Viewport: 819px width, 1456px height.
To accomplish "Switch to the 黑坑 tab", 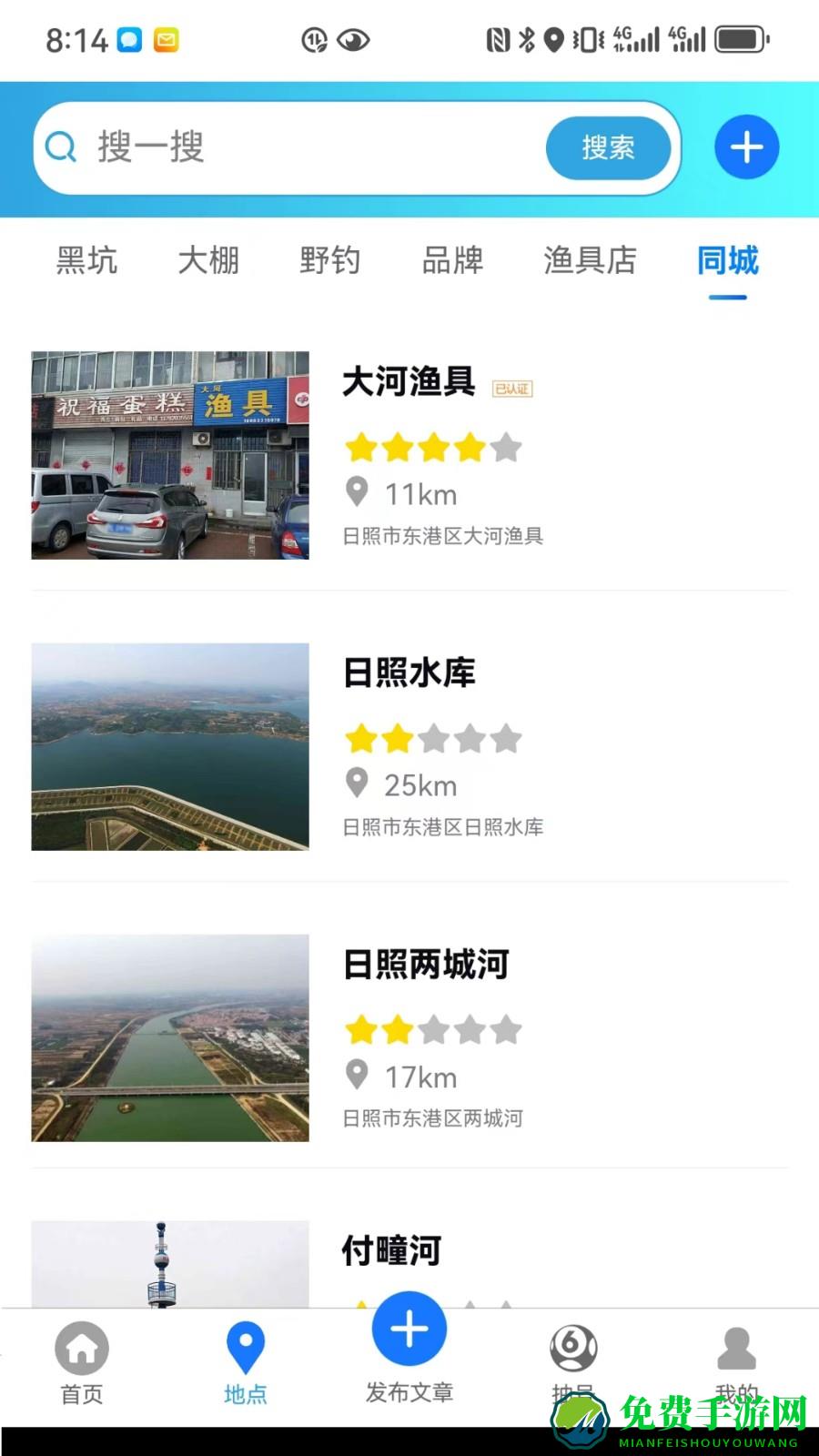I will (x=85, y=261).
